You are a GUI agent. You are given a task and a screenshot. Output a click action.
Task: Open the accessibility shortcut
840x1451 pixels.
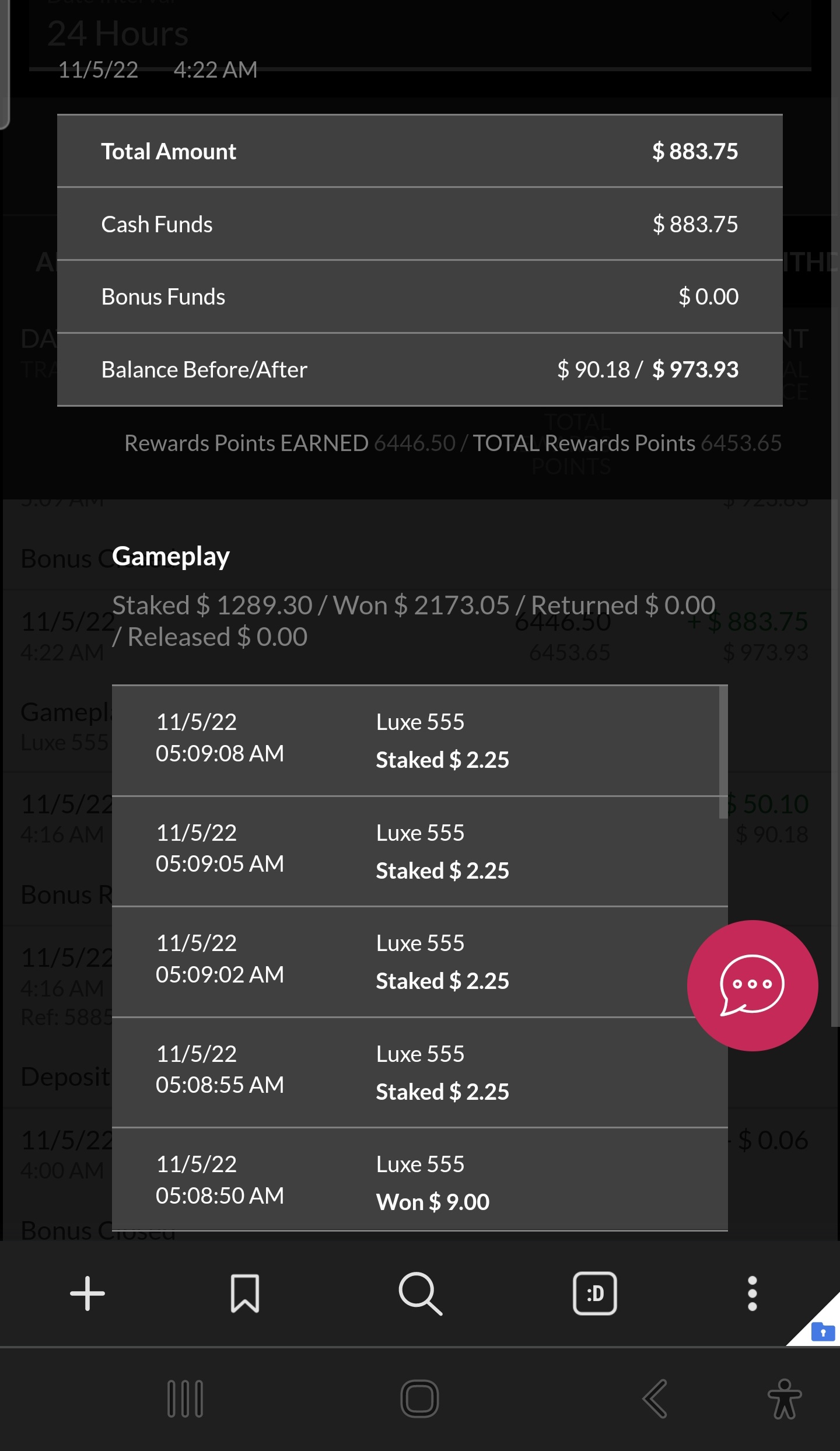point(785,1398)
